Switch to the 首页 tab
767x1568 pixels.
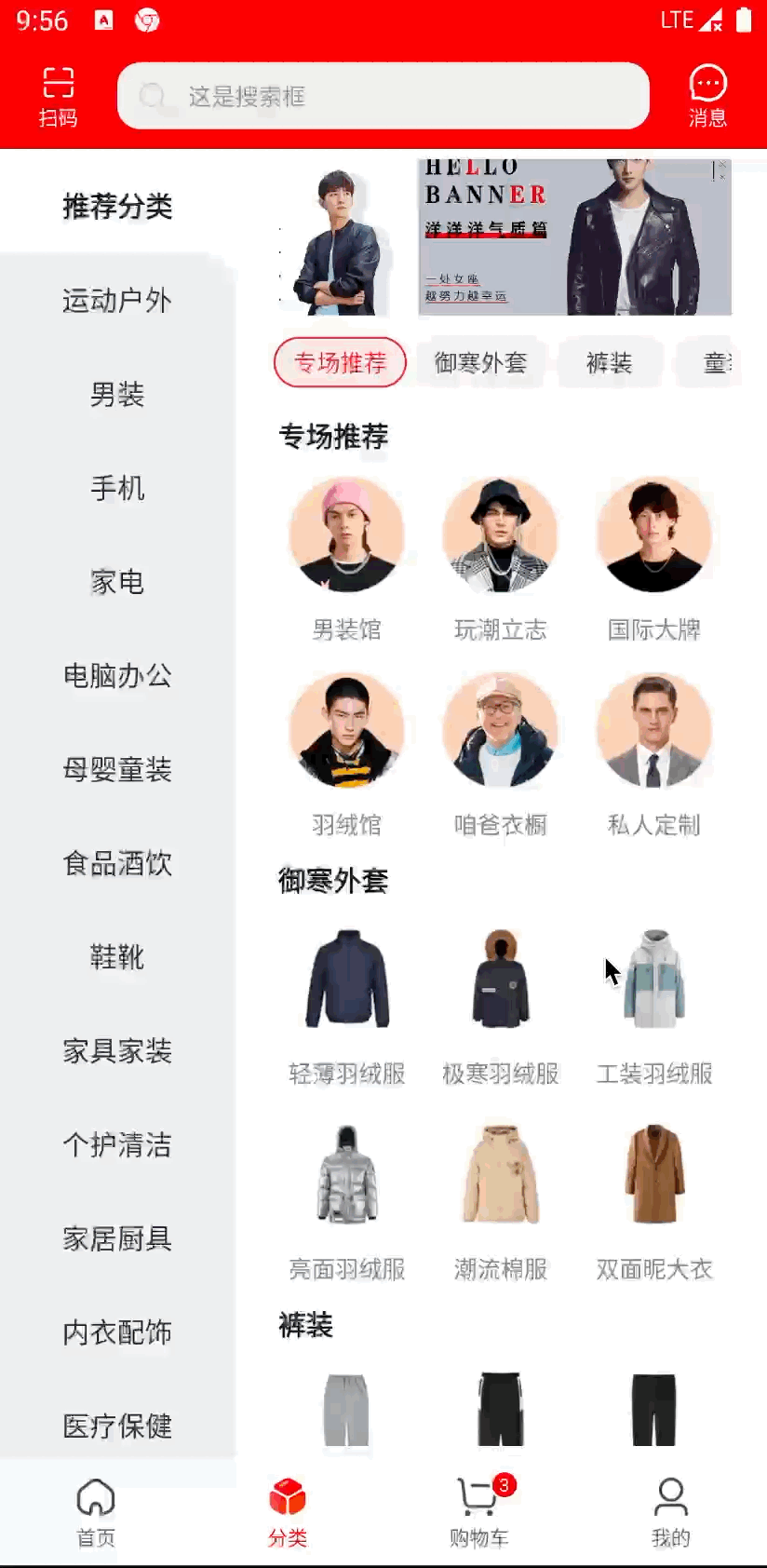pyautogui.click(x=96, y=1512)
